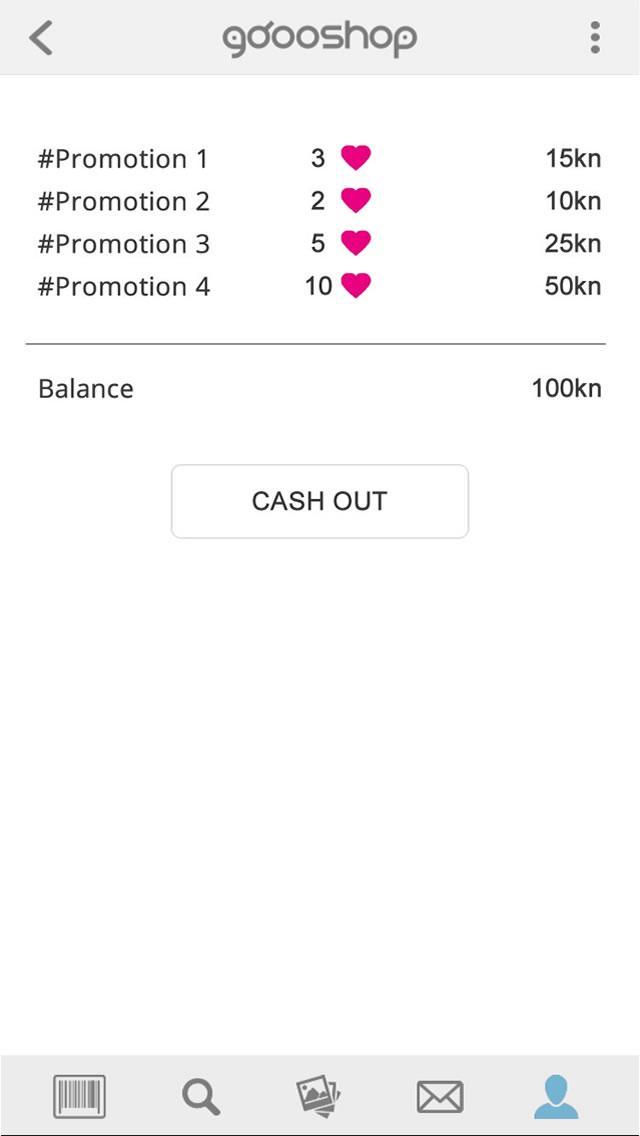
Task: Open the barcode scanner tab
Action: tap(79, 1096)
